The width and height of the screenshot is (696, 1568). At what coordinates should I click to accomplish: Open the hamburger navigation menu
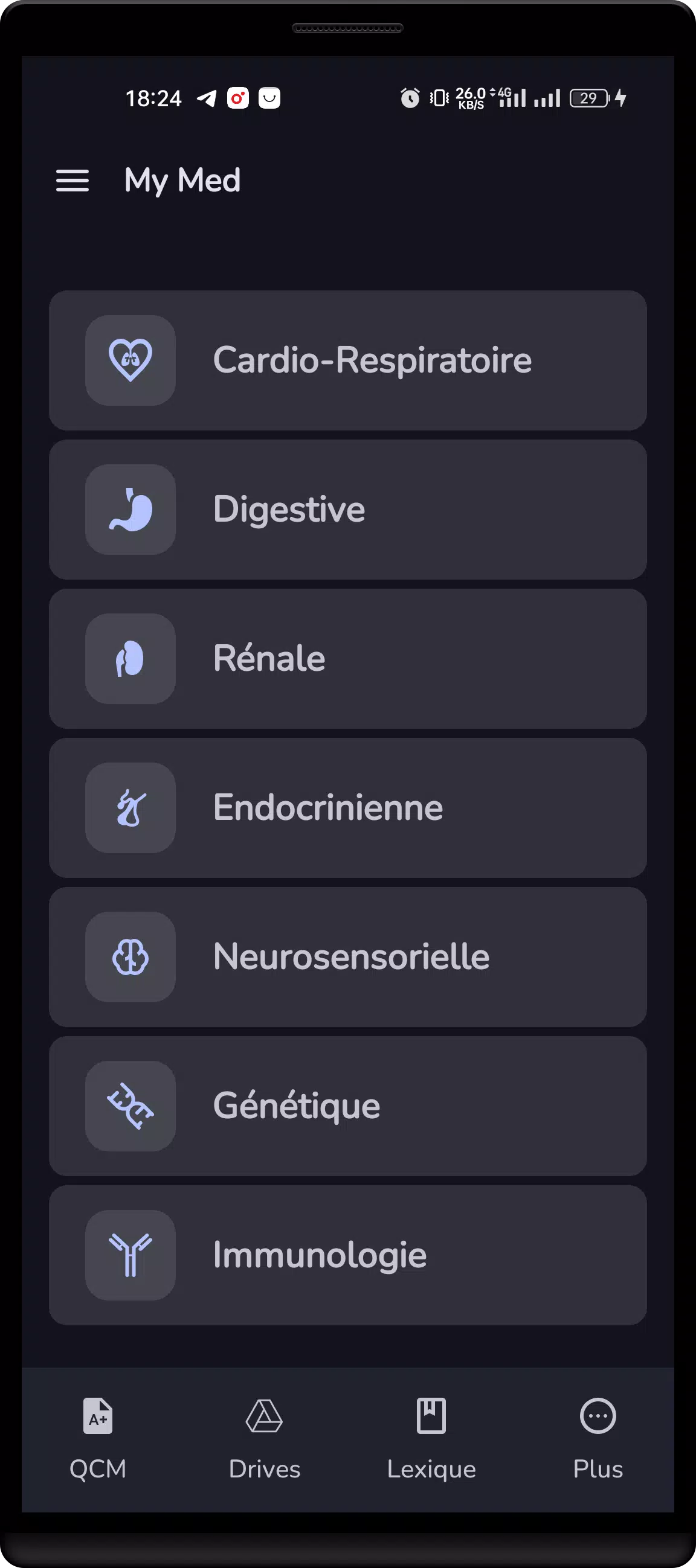72,180
